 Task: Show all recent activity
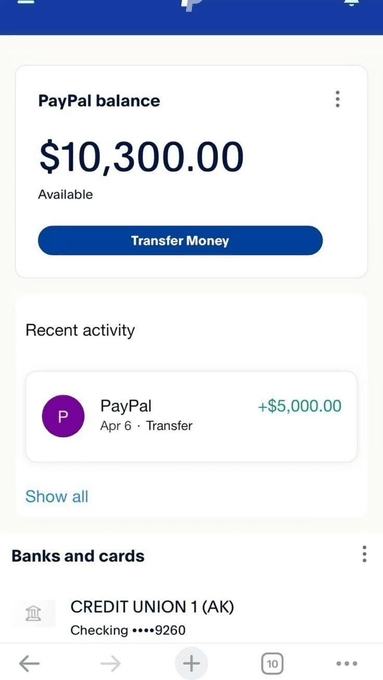(x=57, y=496)
